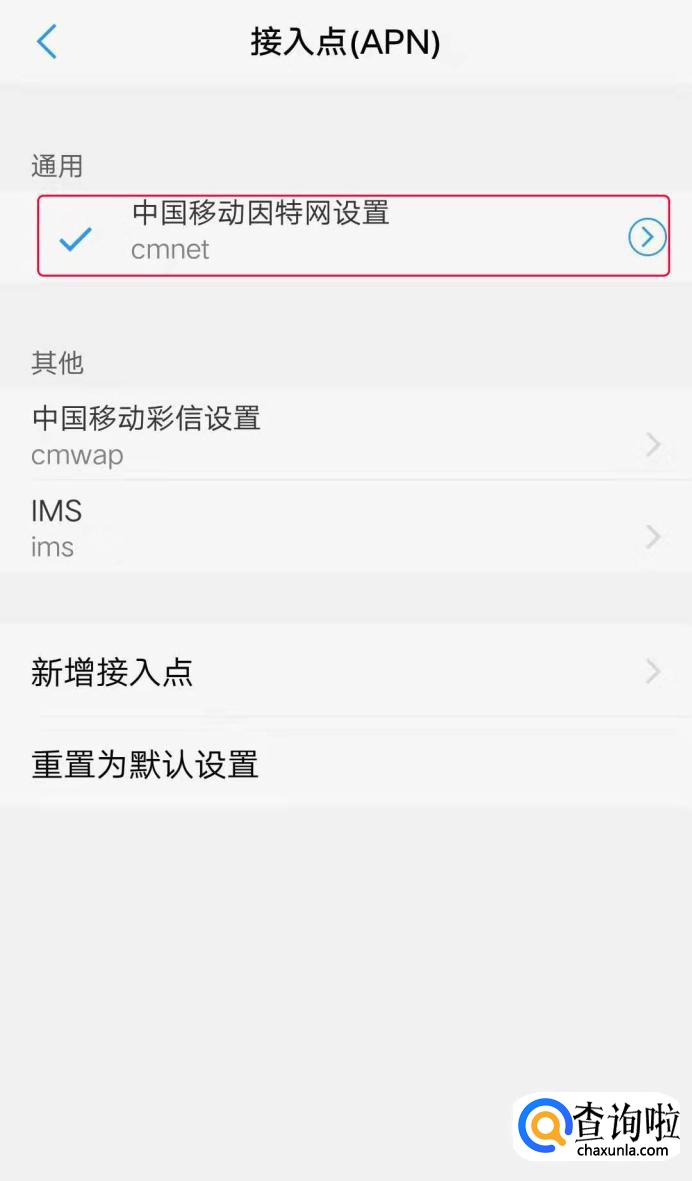Open the IMS access point
The image size is (692, 1181).
300,527
